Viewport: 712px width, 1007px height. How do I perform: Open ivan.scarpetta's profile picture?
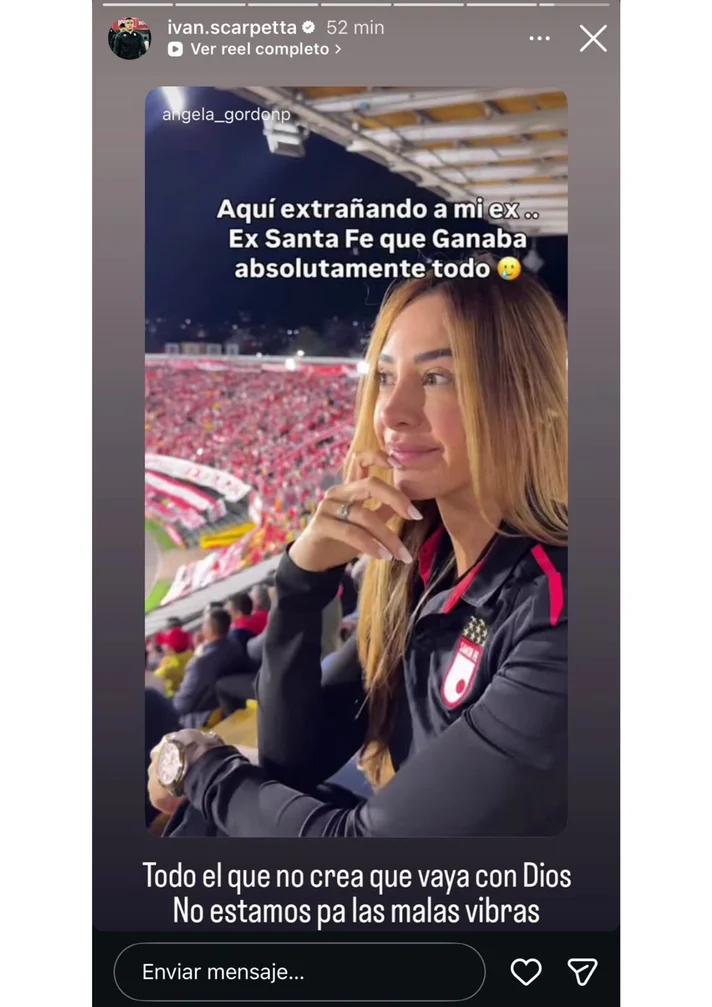pyautogui.click(x=129, y=38)
